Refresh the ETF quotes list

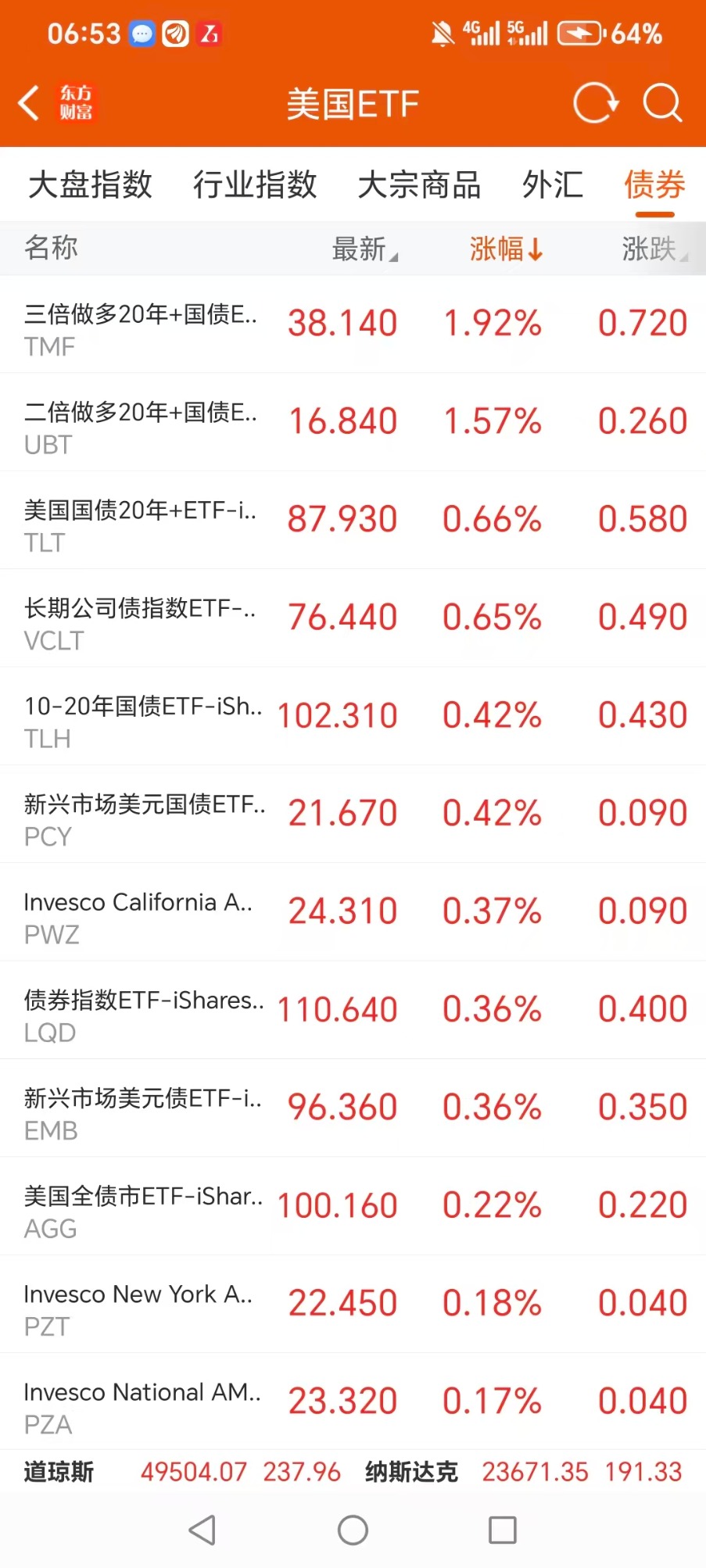pyautogui.click(x=595, y=103)
